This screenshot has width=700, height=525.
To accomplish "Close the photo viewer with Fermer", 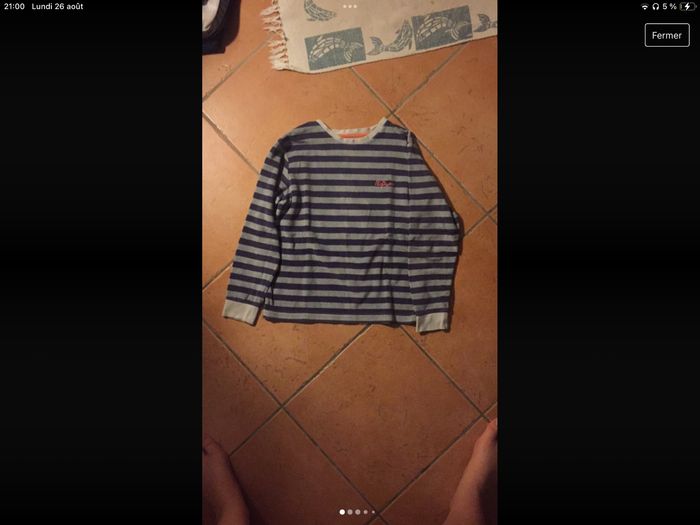I will [666, 35].
